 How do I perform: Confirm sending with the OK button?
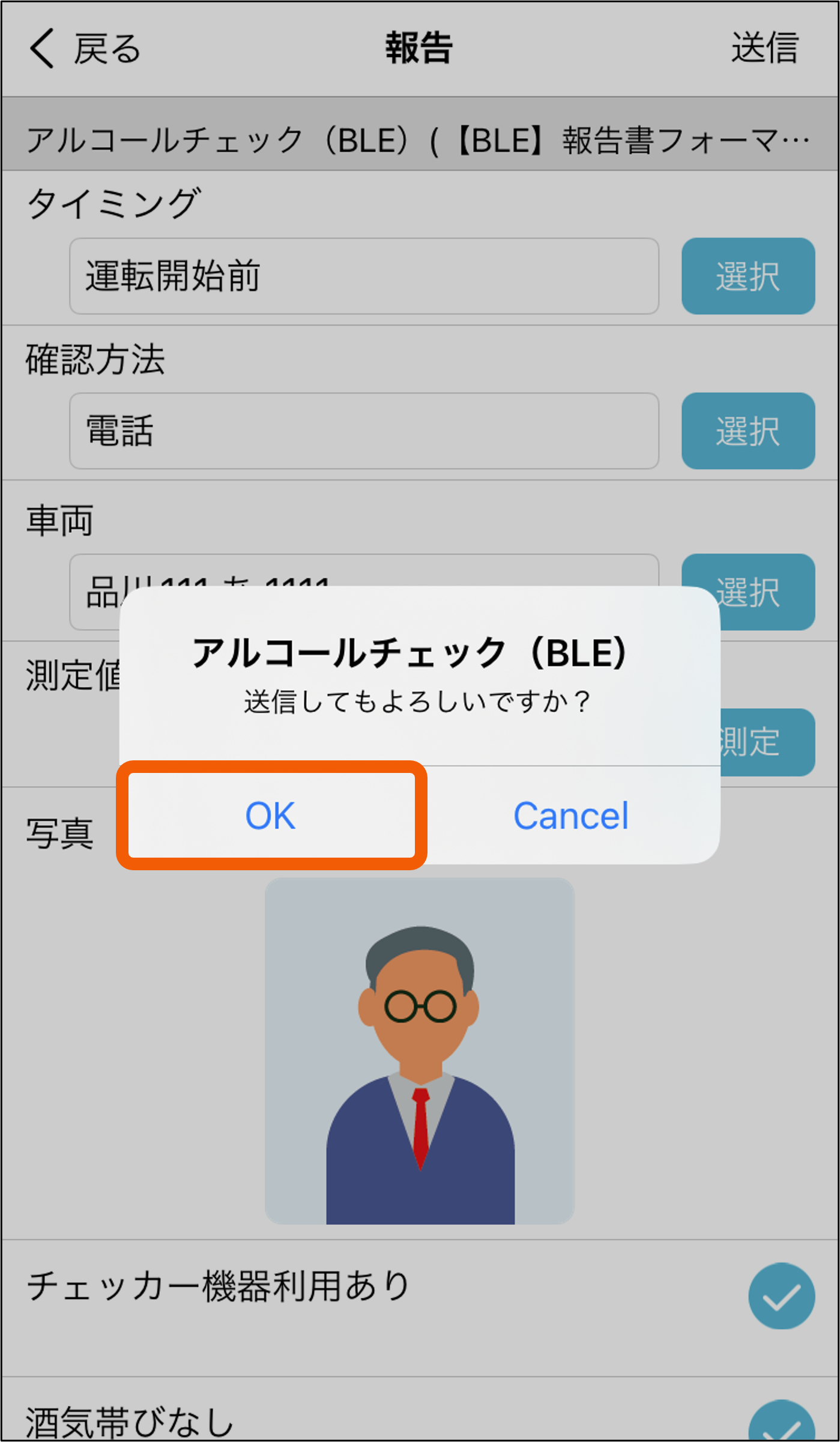coord(271,815)
